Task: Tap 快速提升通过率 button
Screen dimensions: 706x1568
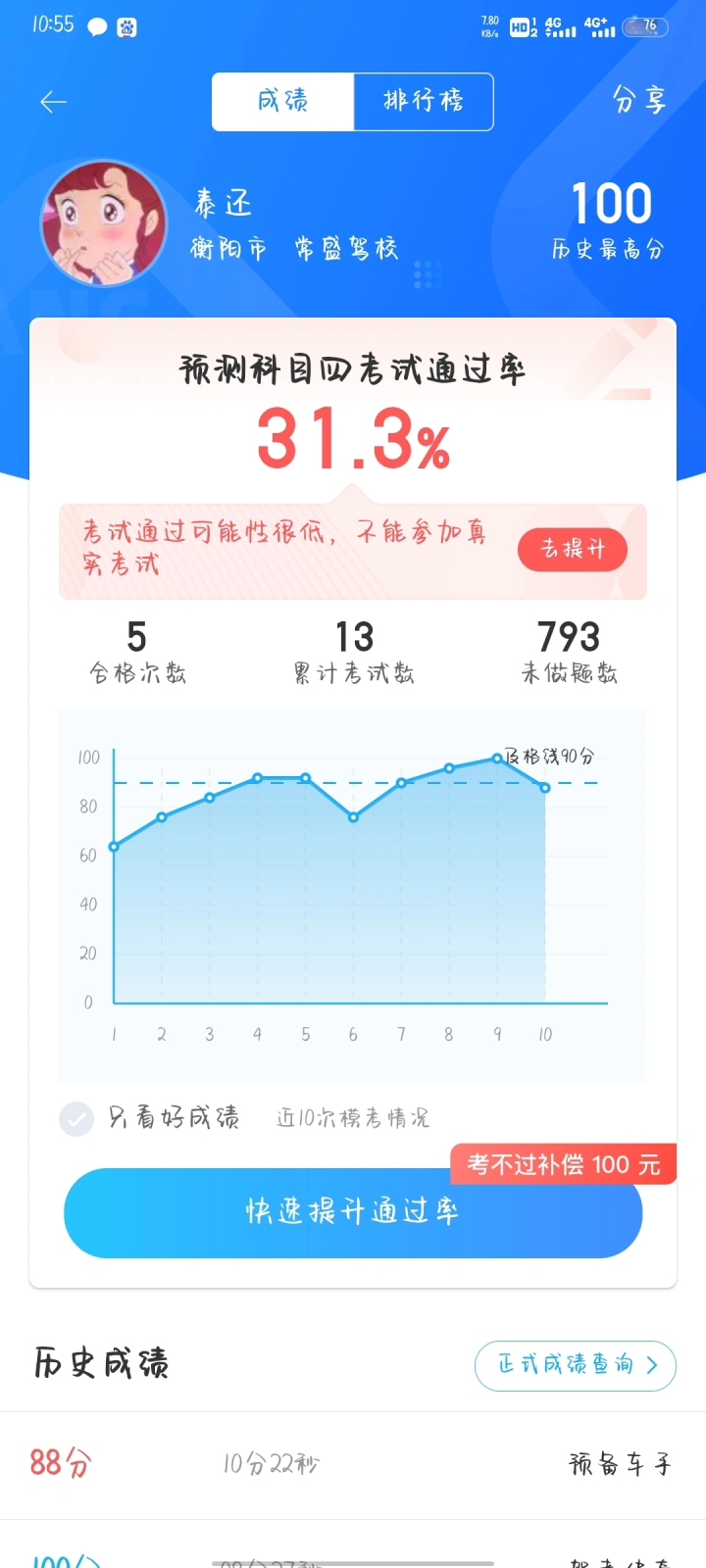Action: [x=353, y=1212]
